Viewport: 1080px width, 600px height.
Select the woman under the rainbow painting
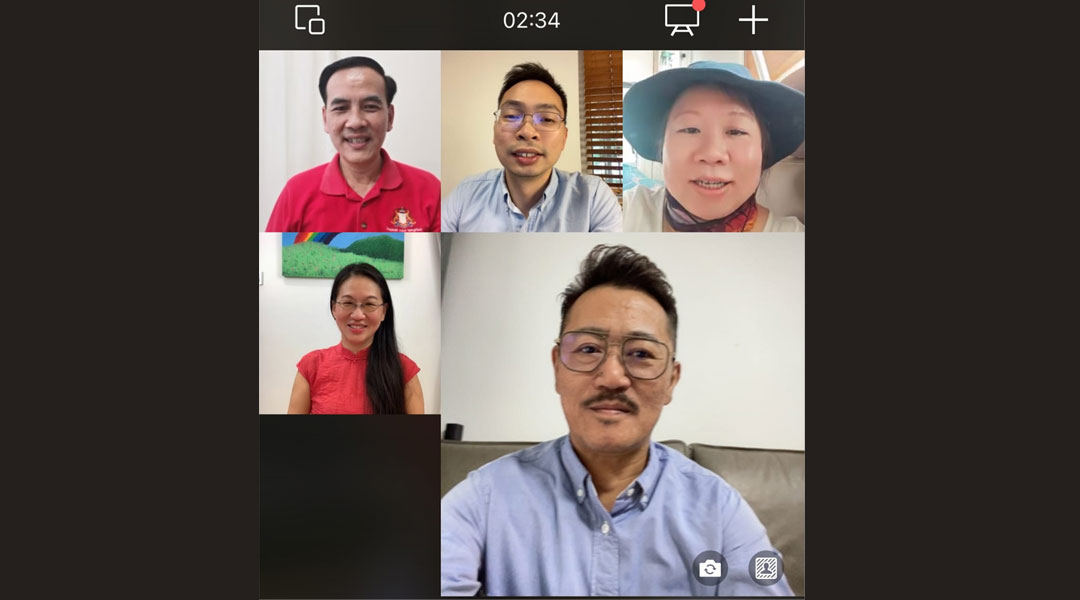click(x=350, y=323)
